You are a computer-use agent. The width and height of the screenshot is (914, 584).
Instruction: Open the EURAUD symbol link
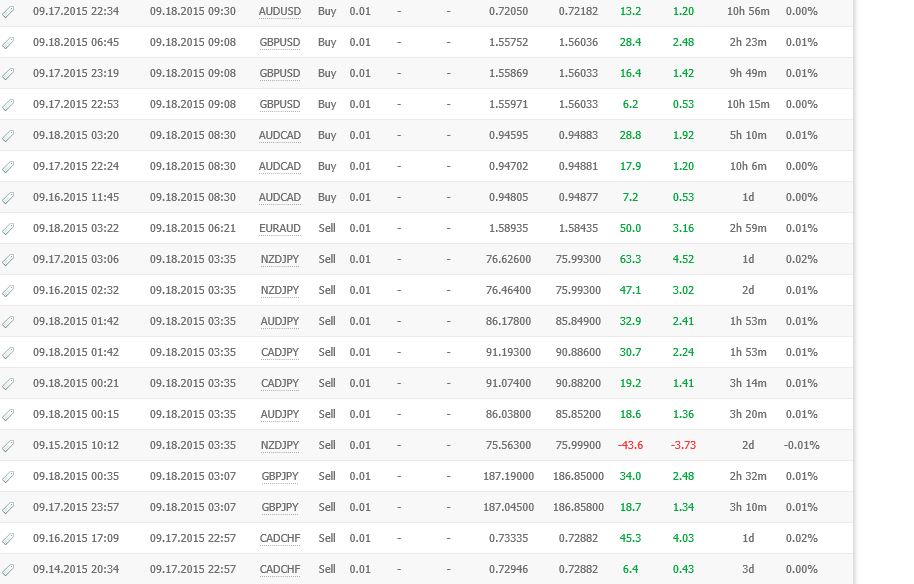coord(279,228)
